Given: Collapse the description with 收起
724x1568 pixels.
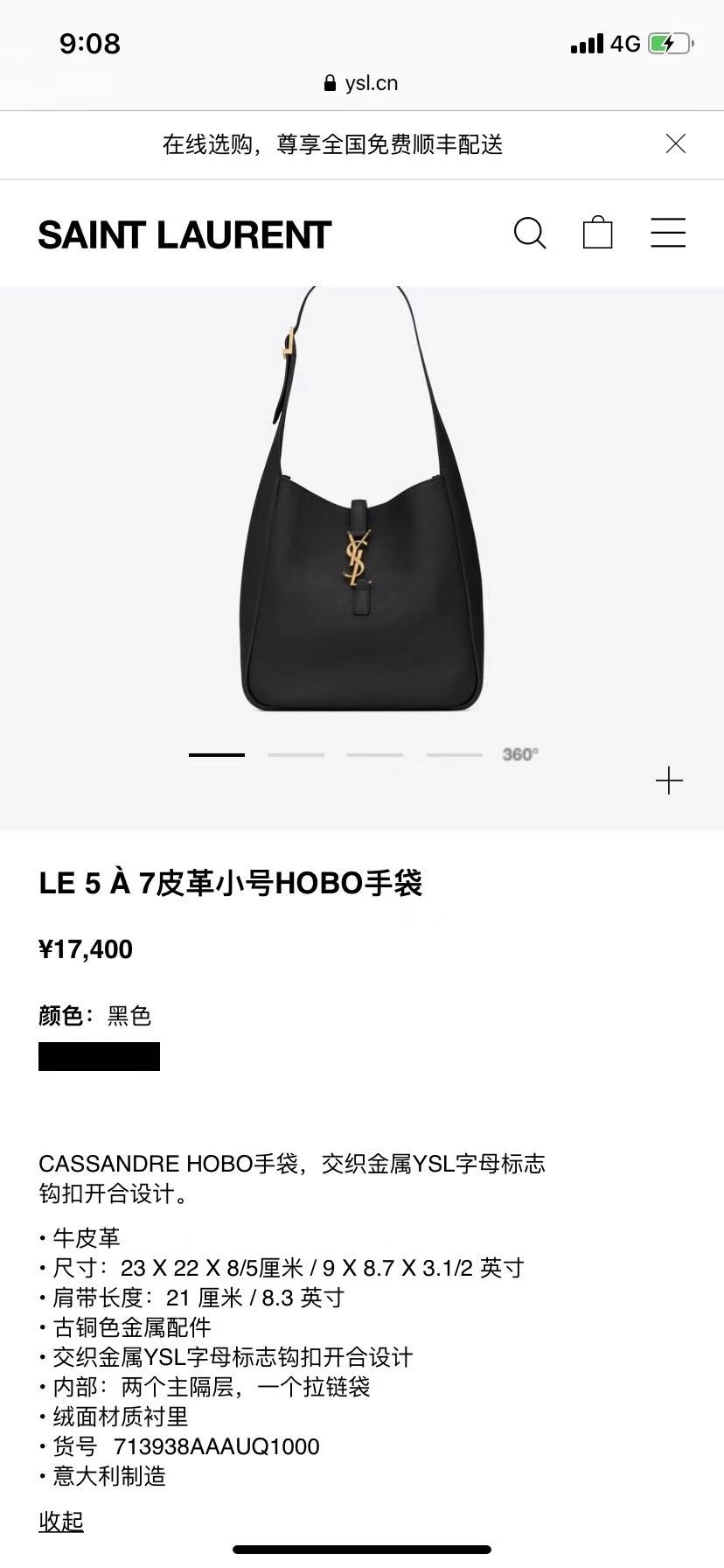Looking at the screenshot, I should point(61,1522).
